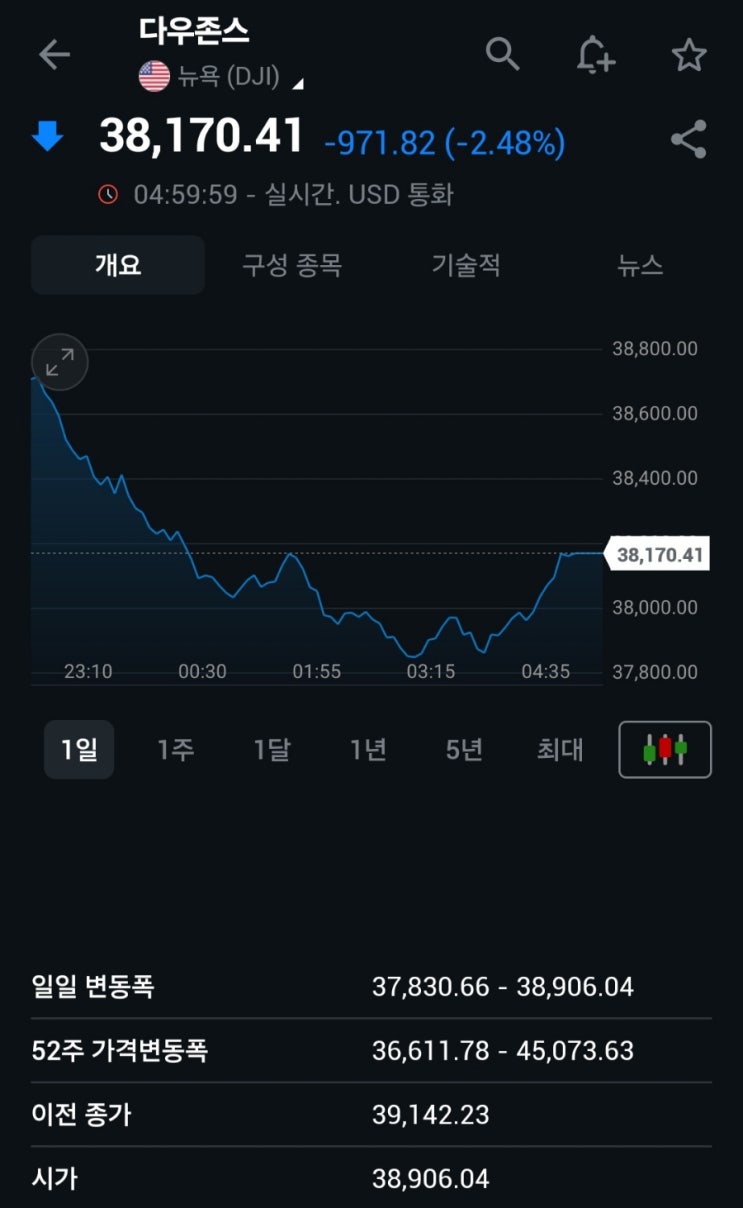The width and height of the screenshot is (743, 1208).
Task: View the 뉴스 tab
Action: coord(640,265)
